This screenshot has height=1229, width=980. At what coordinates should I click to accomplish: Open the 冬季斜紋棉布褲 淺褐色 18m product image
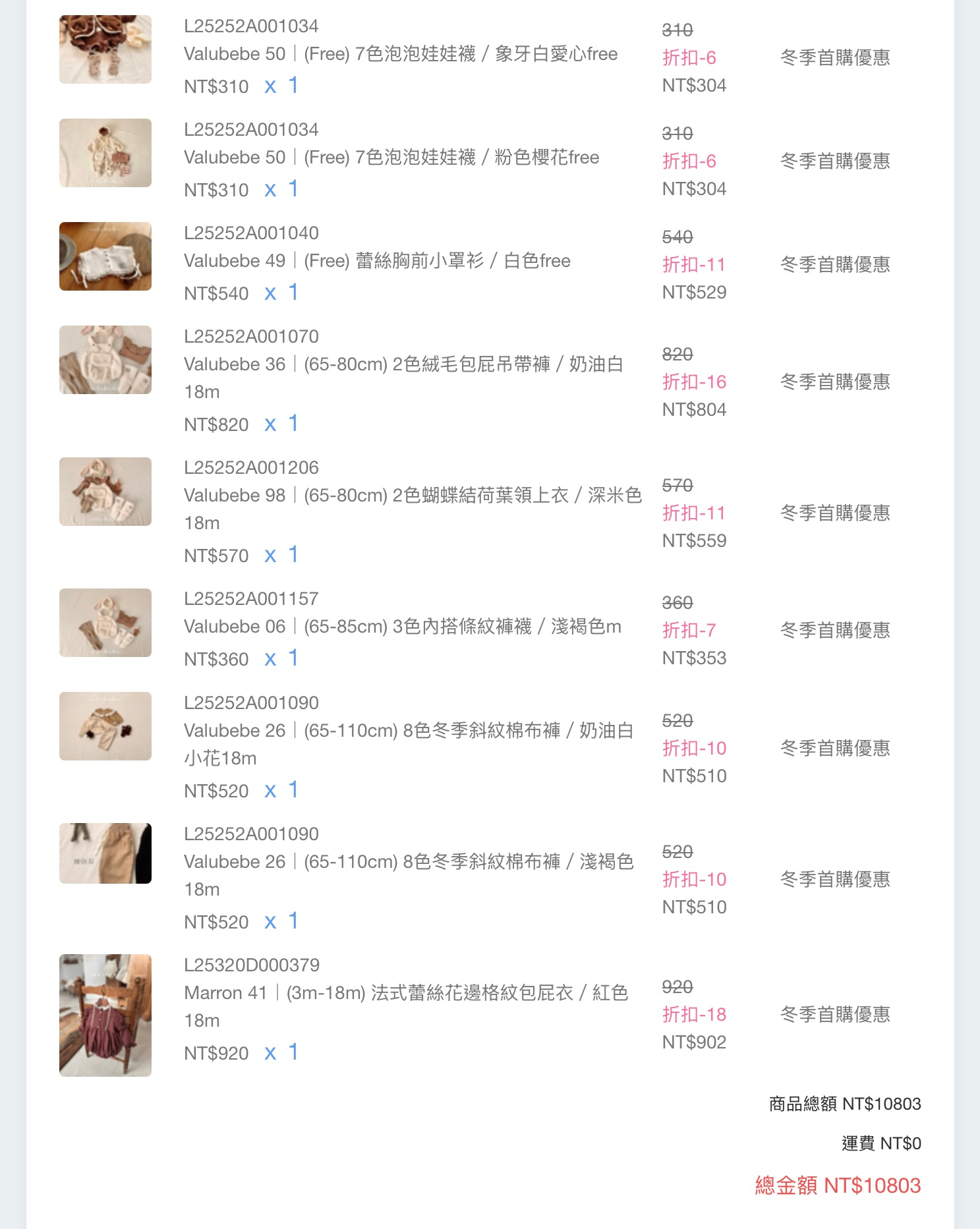[105, 853]
